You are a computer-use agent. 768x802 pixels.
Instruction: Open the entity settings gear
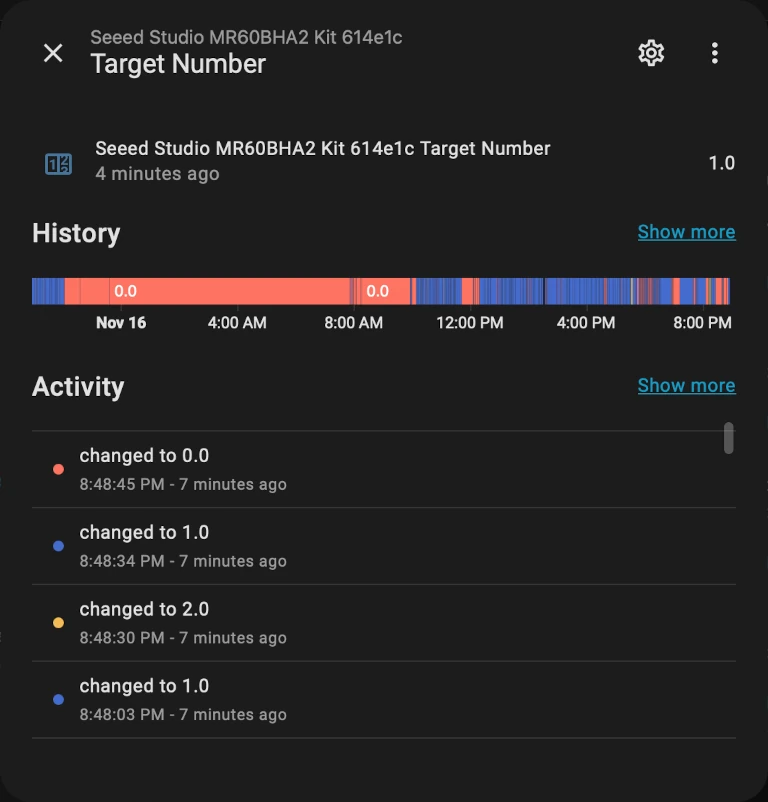tap(650, 52)
